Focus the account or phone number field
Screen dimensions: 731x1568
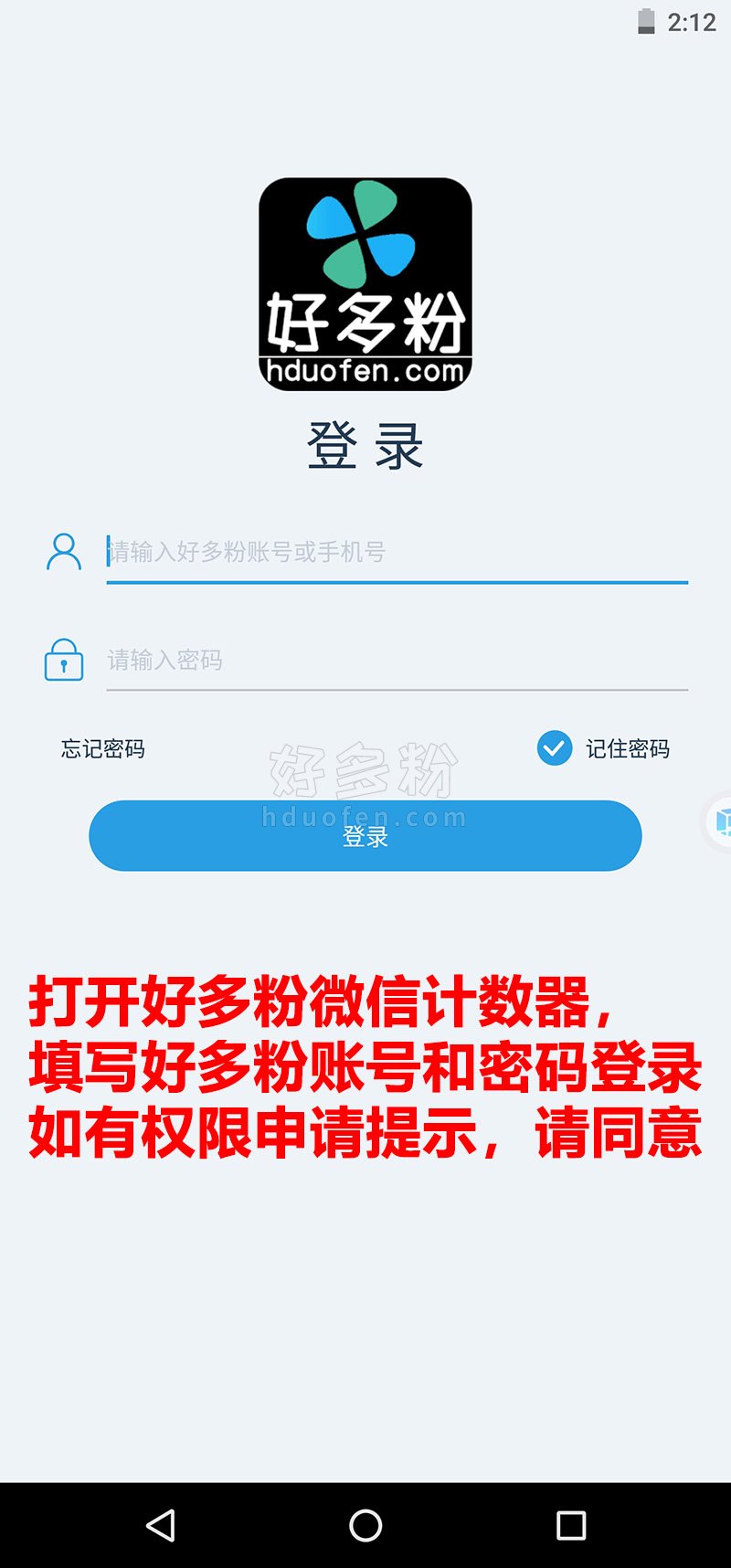coord(397,552)
